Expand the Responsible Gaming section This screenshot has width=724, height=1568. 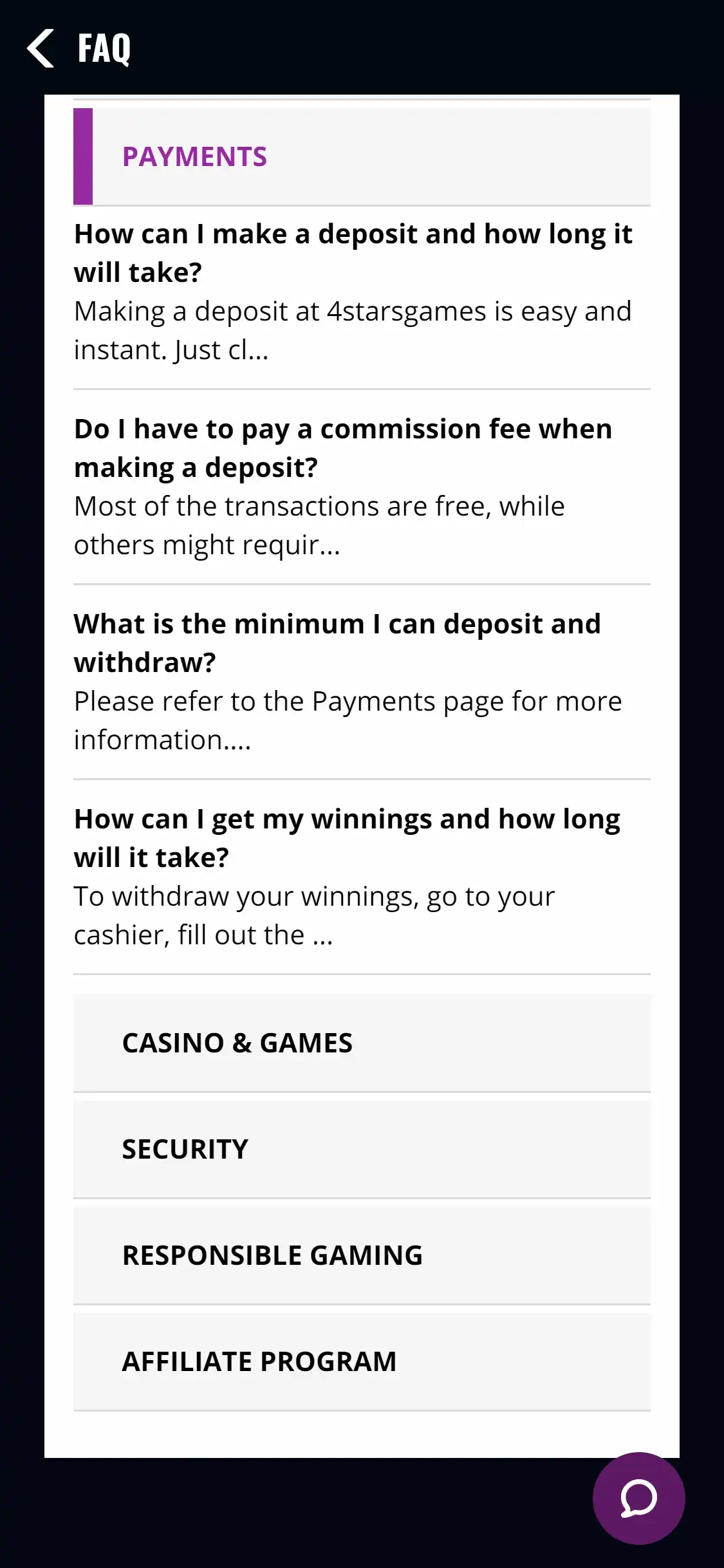coord(360,1255)
